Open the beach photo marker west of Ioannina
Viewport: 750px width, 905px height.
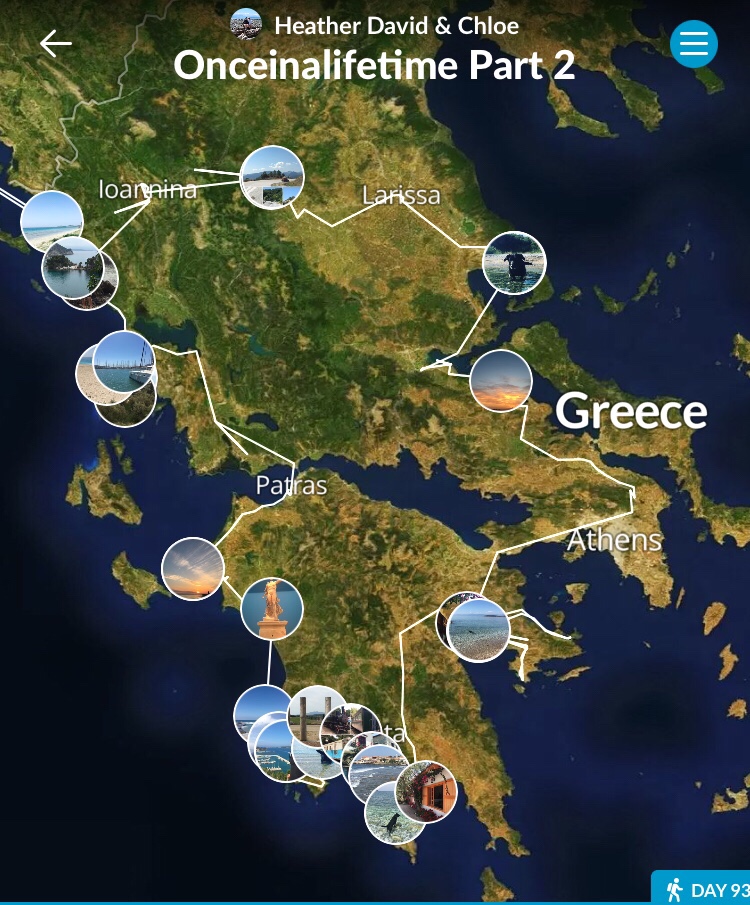pyautogui.click(x=50, y=220)
